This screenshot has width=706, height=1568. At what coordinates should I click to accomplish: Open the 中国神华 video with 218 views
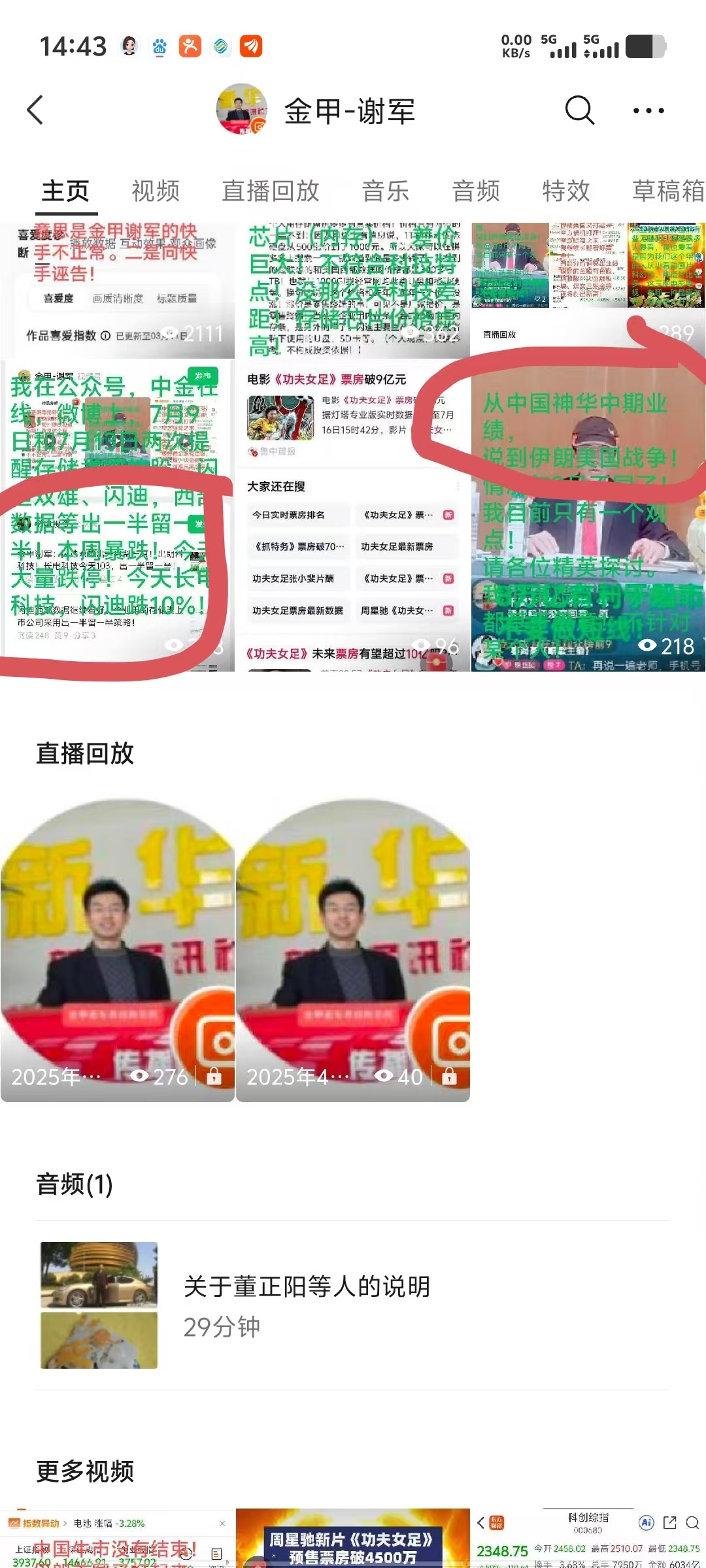(588, 516)
